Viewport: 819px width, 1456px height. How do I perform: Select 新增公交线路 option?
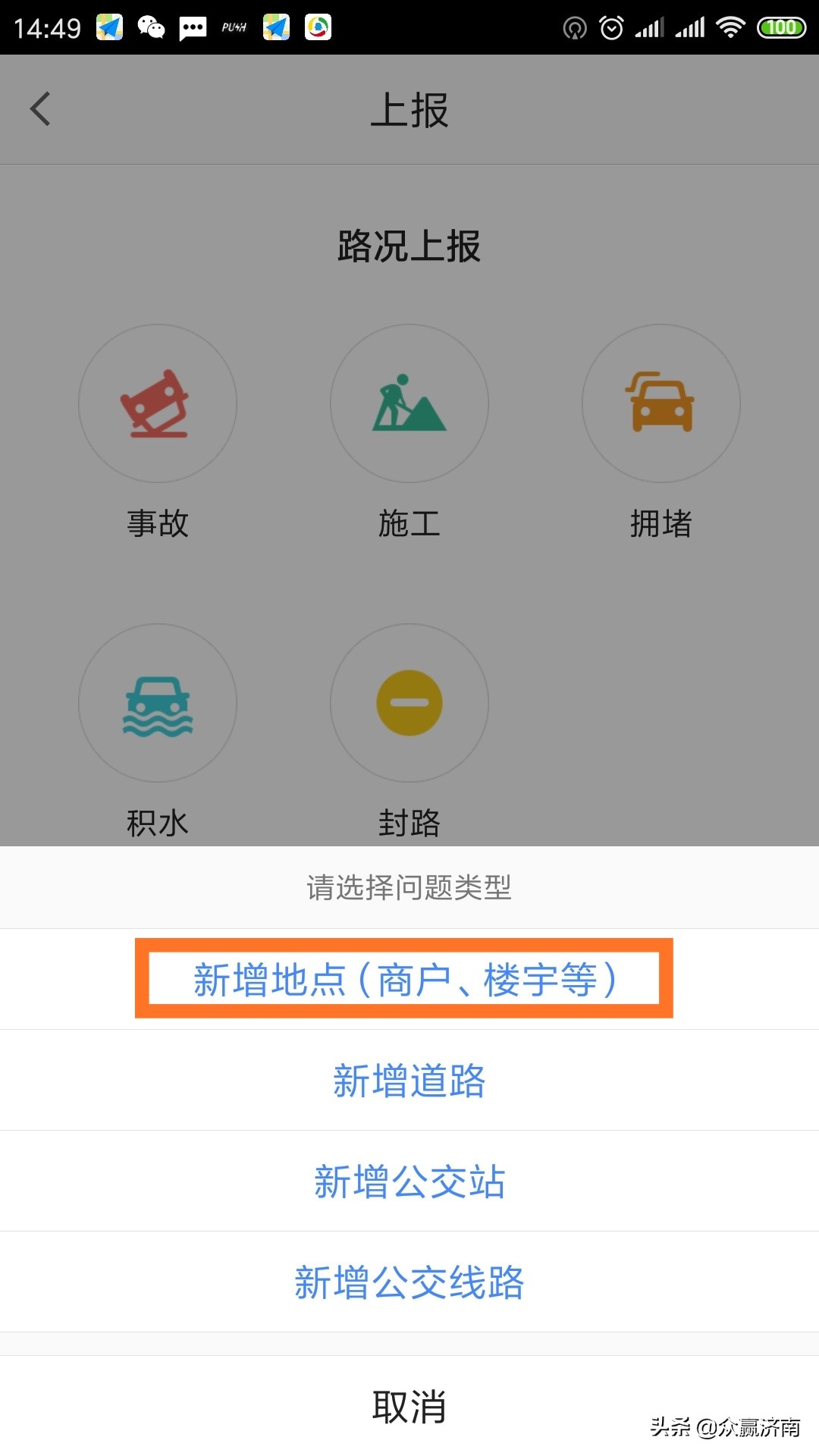(409, 1283)
